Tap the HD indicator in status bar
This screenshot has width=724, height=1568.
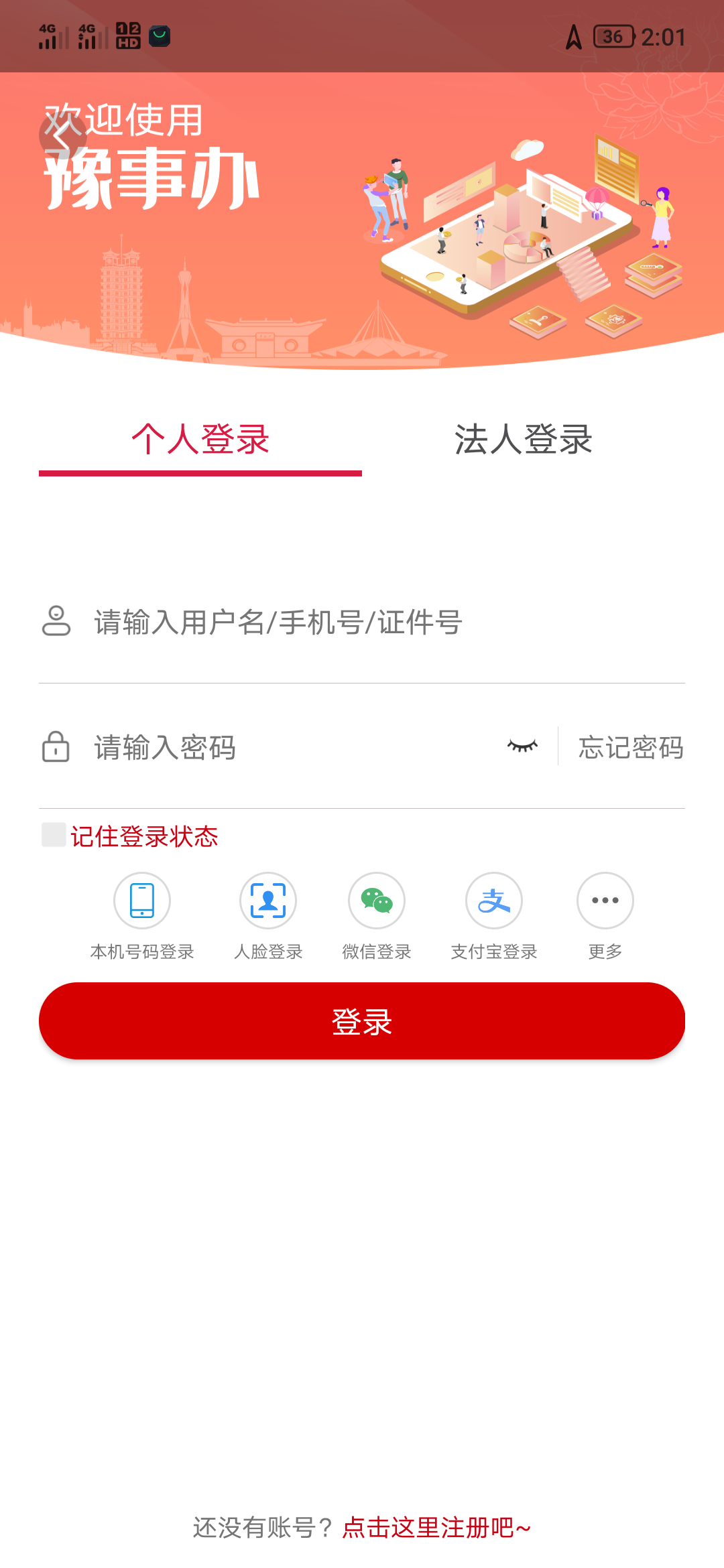(x=127, y=37)
